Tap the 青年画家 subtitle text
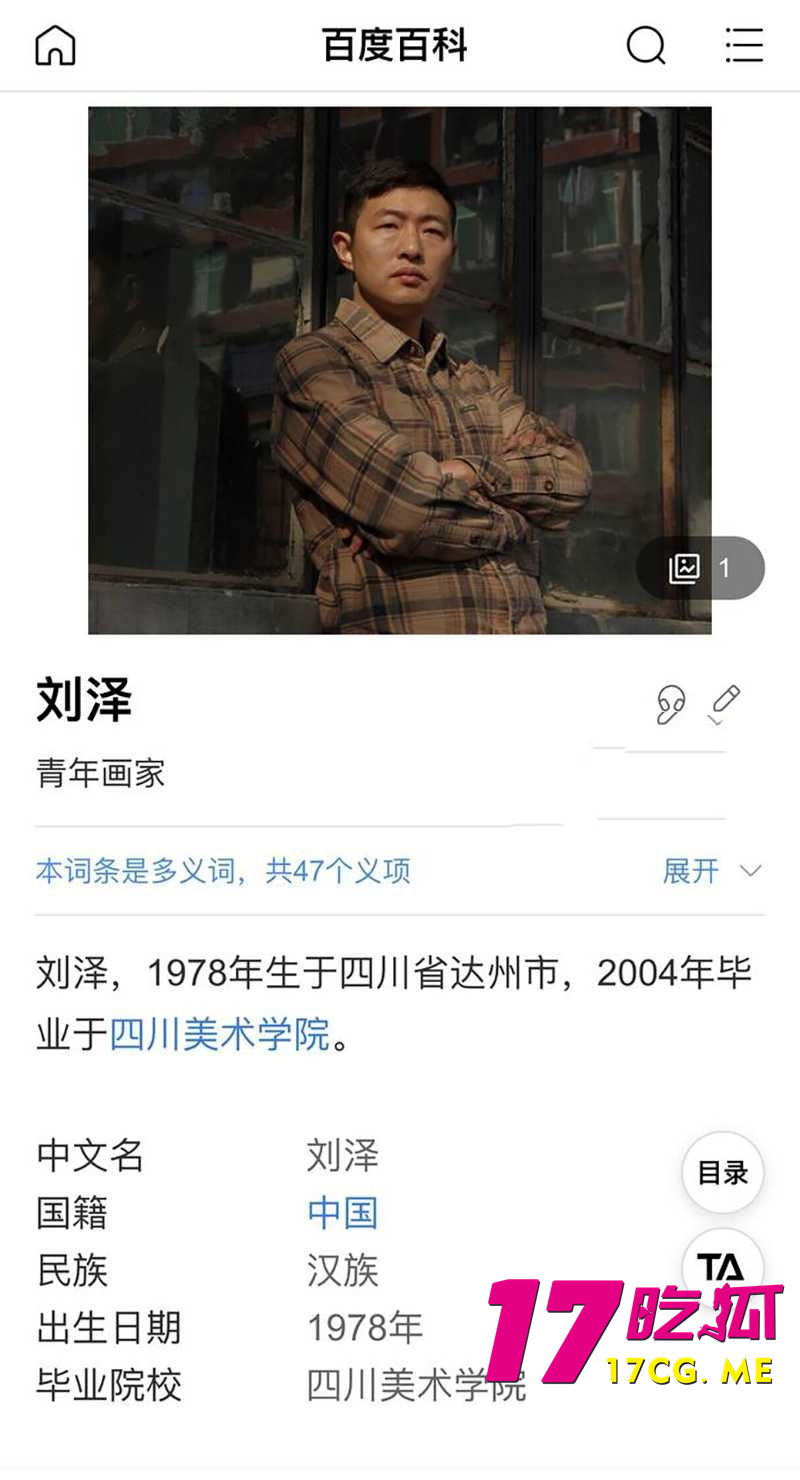The width and height of the screenshot is (800, 1480). point(99,773)
